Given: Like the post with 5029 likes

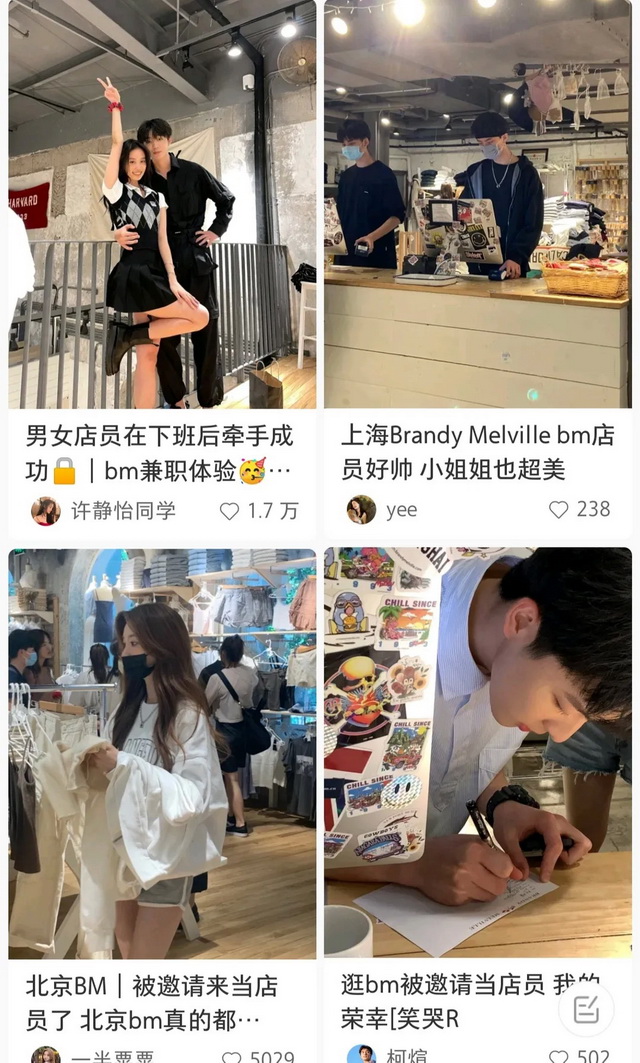Looking at the screenshot, I should pyautogui.click(x=232, y=1057).
